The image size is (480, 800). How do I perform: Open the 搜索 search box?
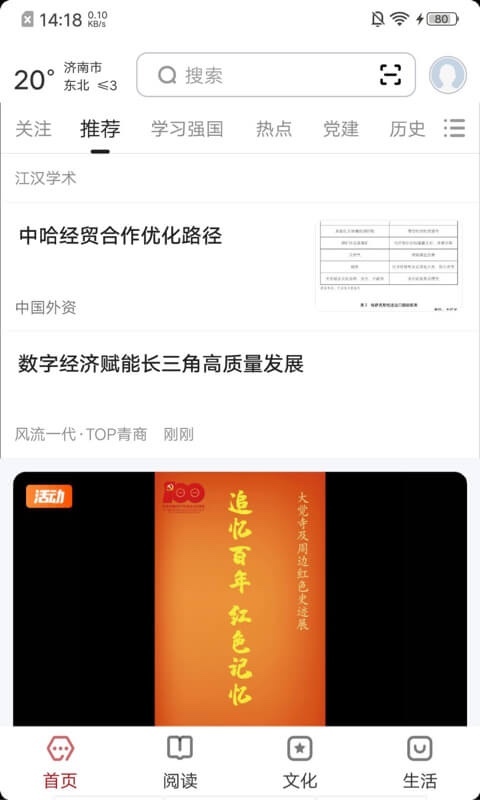pyautogui.click(x=275, y=75)
